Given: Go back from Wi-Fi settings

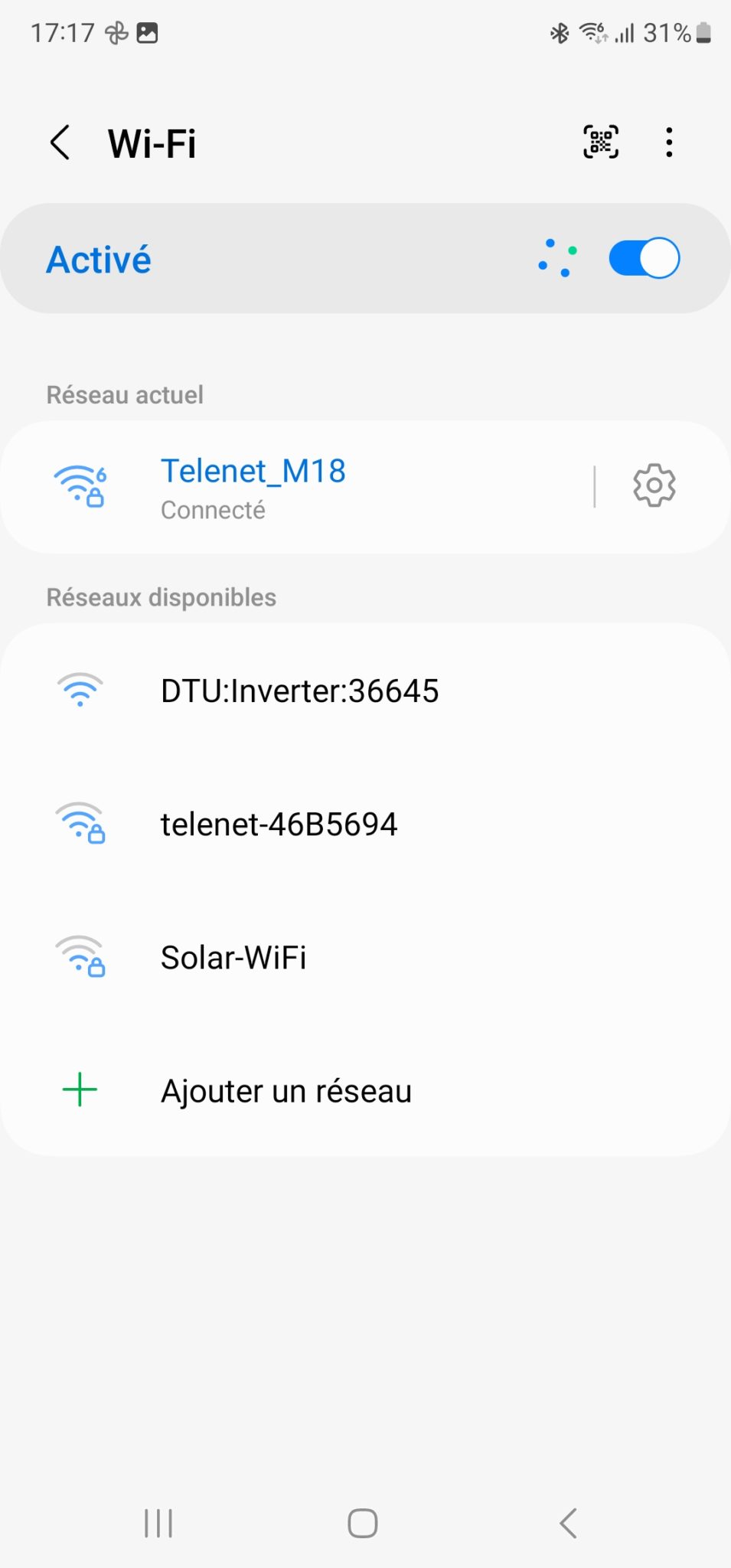Looking at the screenshot, I should point(60,142).
